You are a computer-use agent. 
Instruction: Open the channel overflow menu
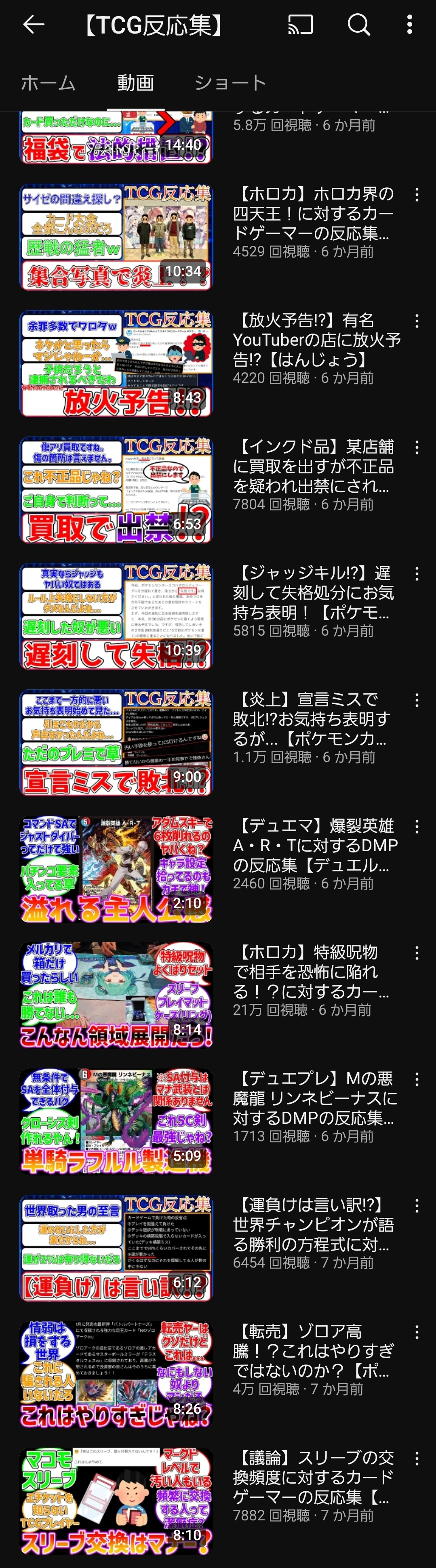[409, 25]
